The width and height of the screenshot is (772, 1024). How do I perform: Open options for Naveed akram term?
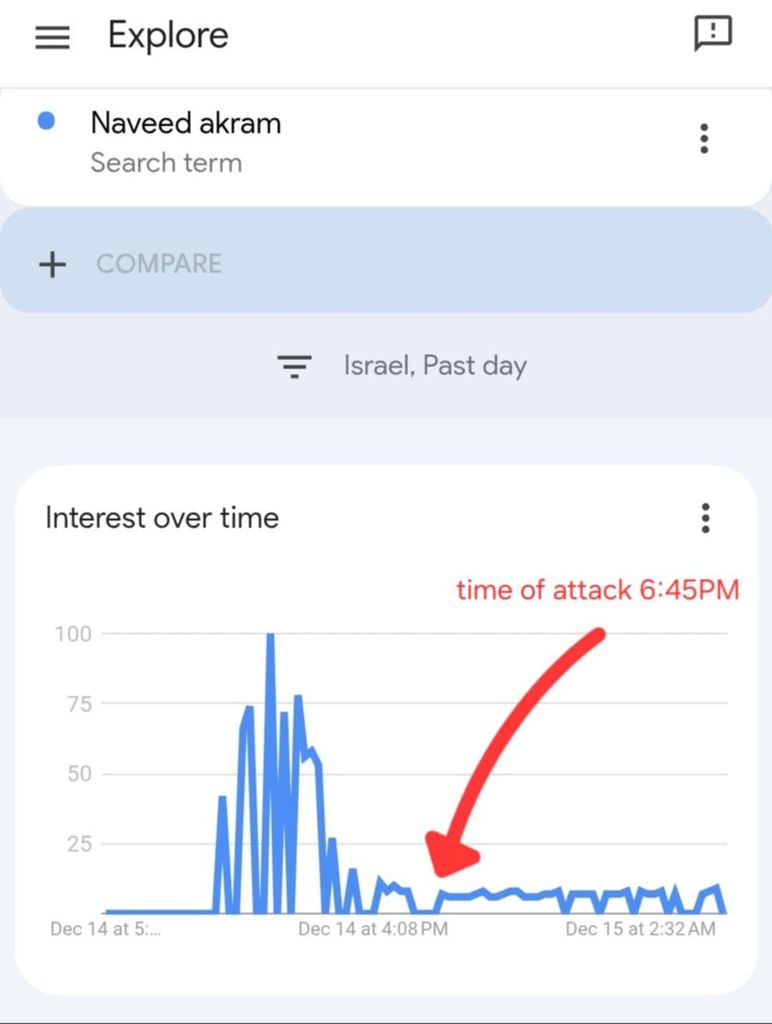coord(705,139)
